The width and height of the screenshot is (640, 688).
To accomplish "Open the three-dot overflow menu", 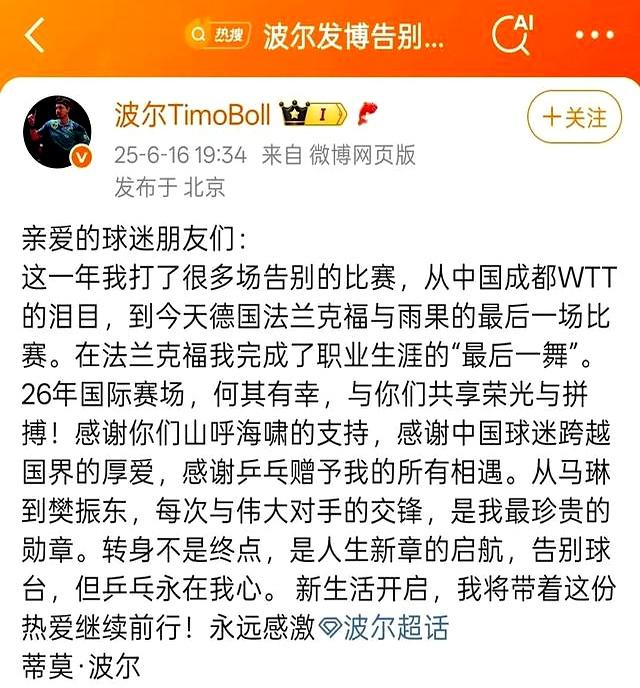I will 596,36.
